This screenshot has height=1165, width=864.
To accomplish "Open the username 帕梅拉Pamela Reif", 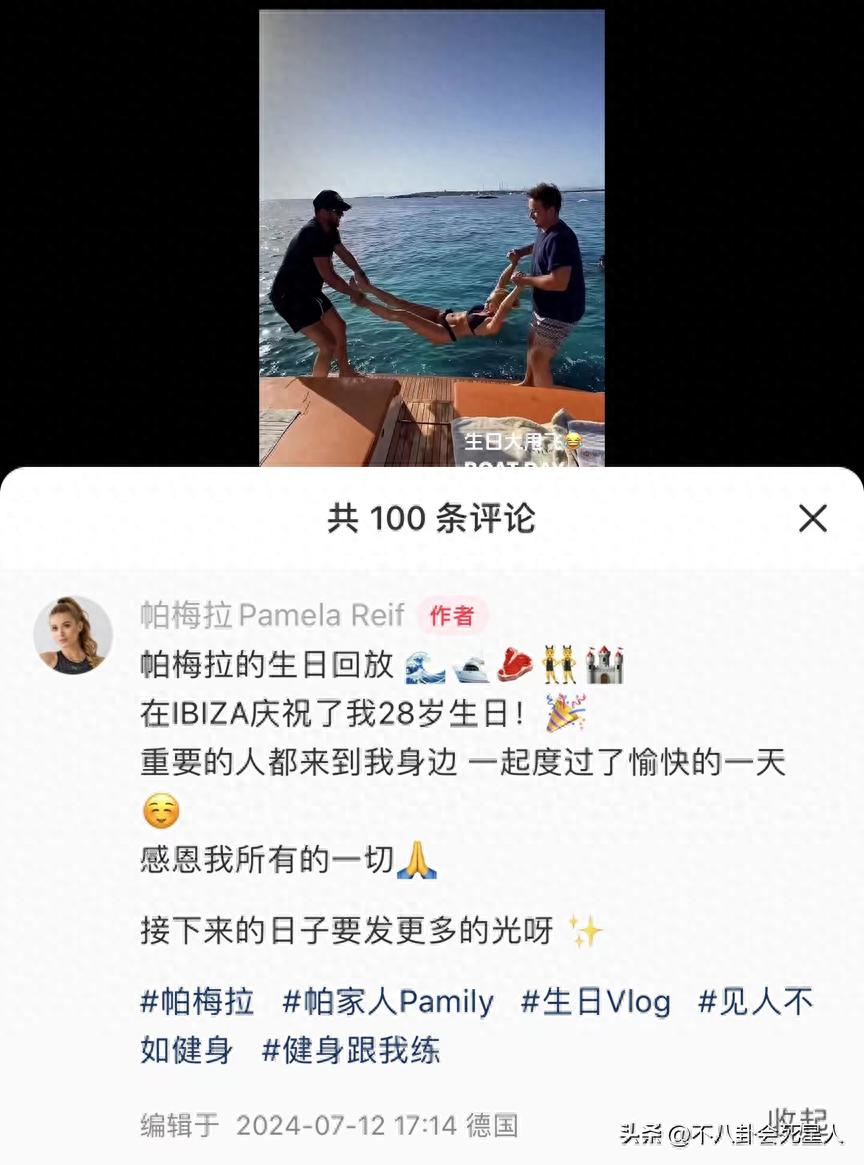I will click(272, 615).
